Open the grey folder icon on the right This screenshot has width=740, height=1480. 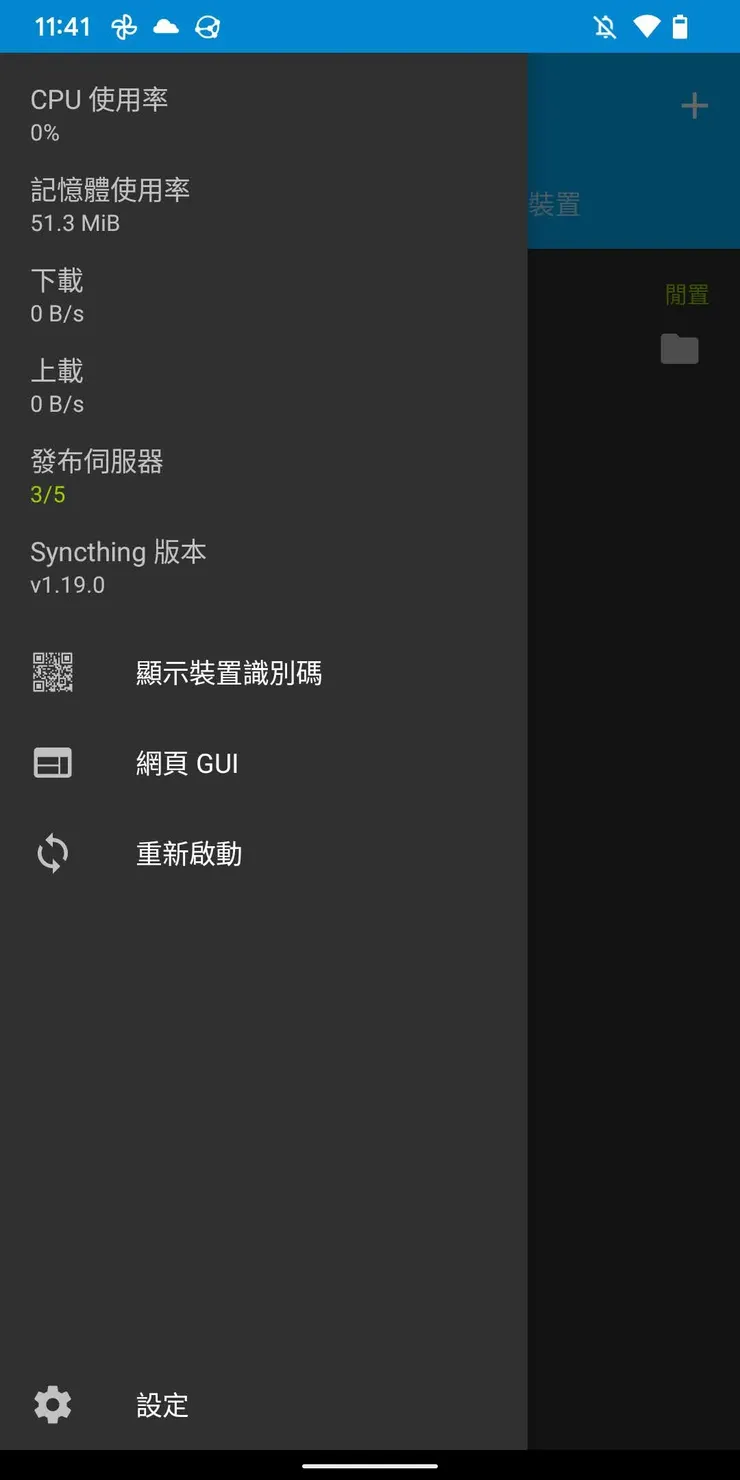[x=679, y=349]
